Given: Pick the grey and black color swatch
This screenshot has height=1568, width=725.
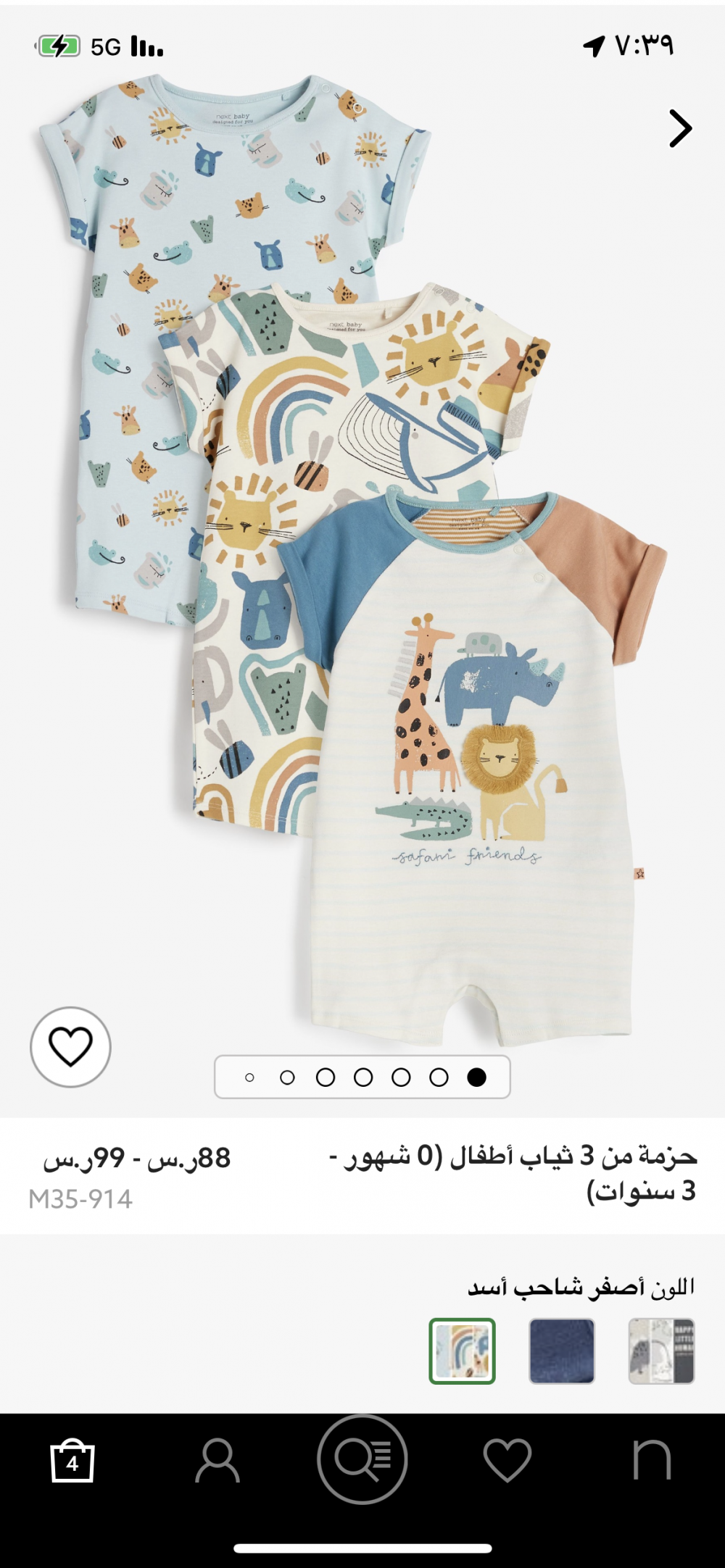Looking at the screenshot, I should point(661,1351).
